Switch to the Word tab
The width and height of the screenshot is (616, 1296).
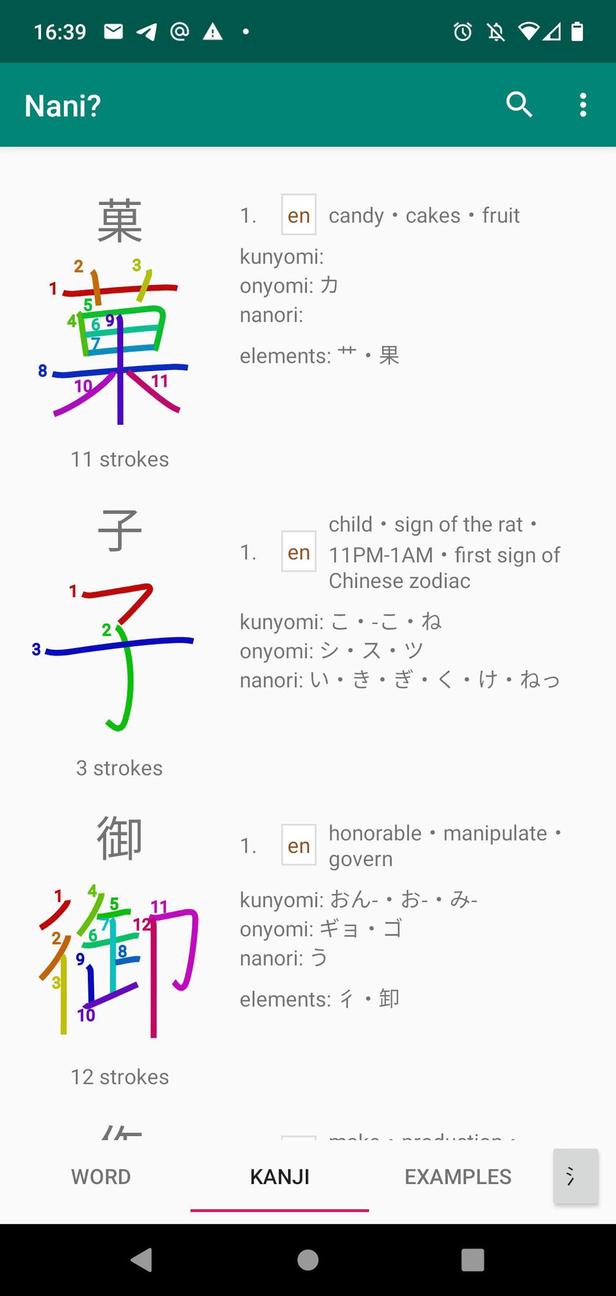pos(101,1177)
